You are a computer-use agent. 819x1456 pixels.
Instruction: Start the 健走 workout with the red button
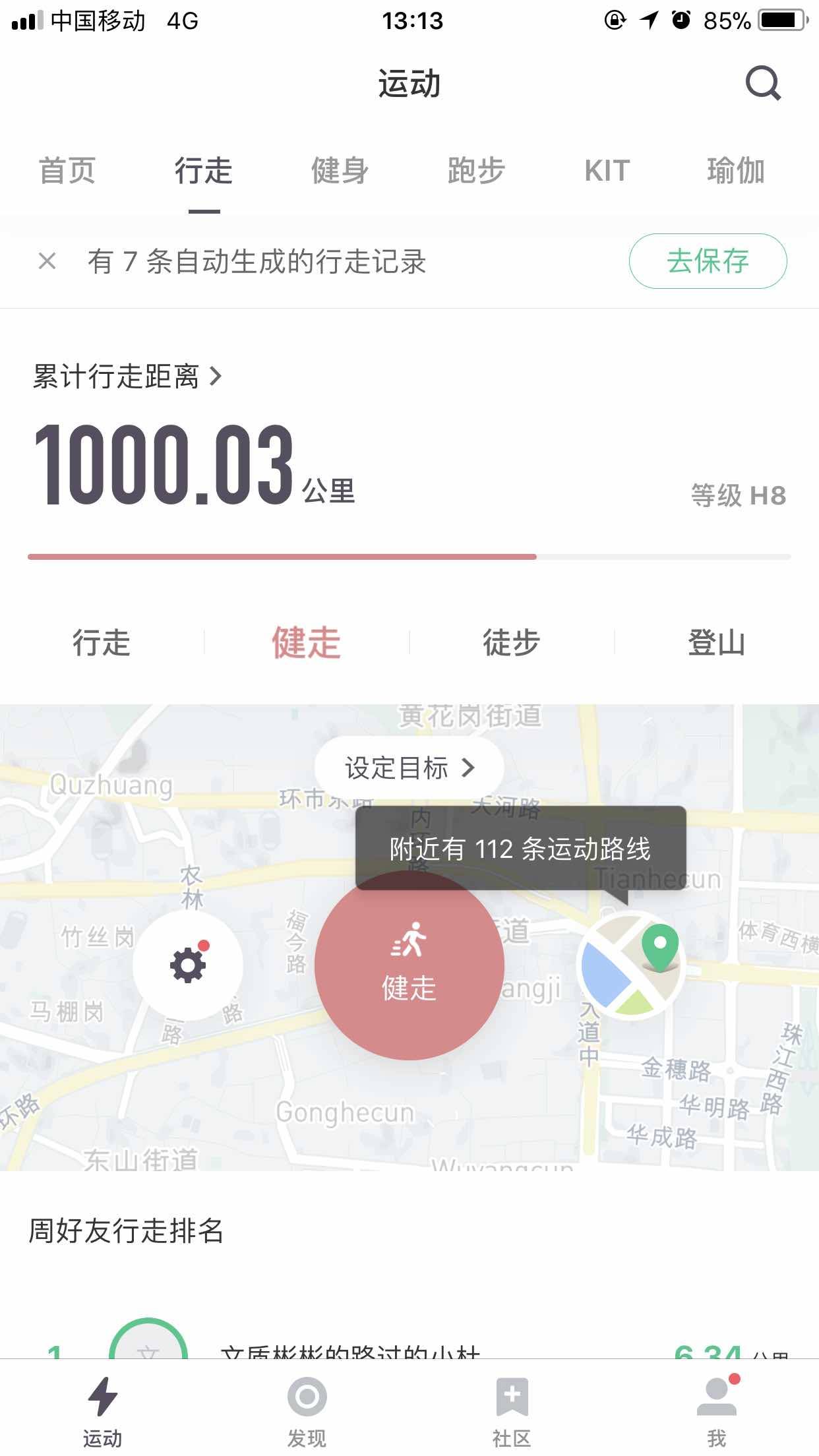pos(409,965)
